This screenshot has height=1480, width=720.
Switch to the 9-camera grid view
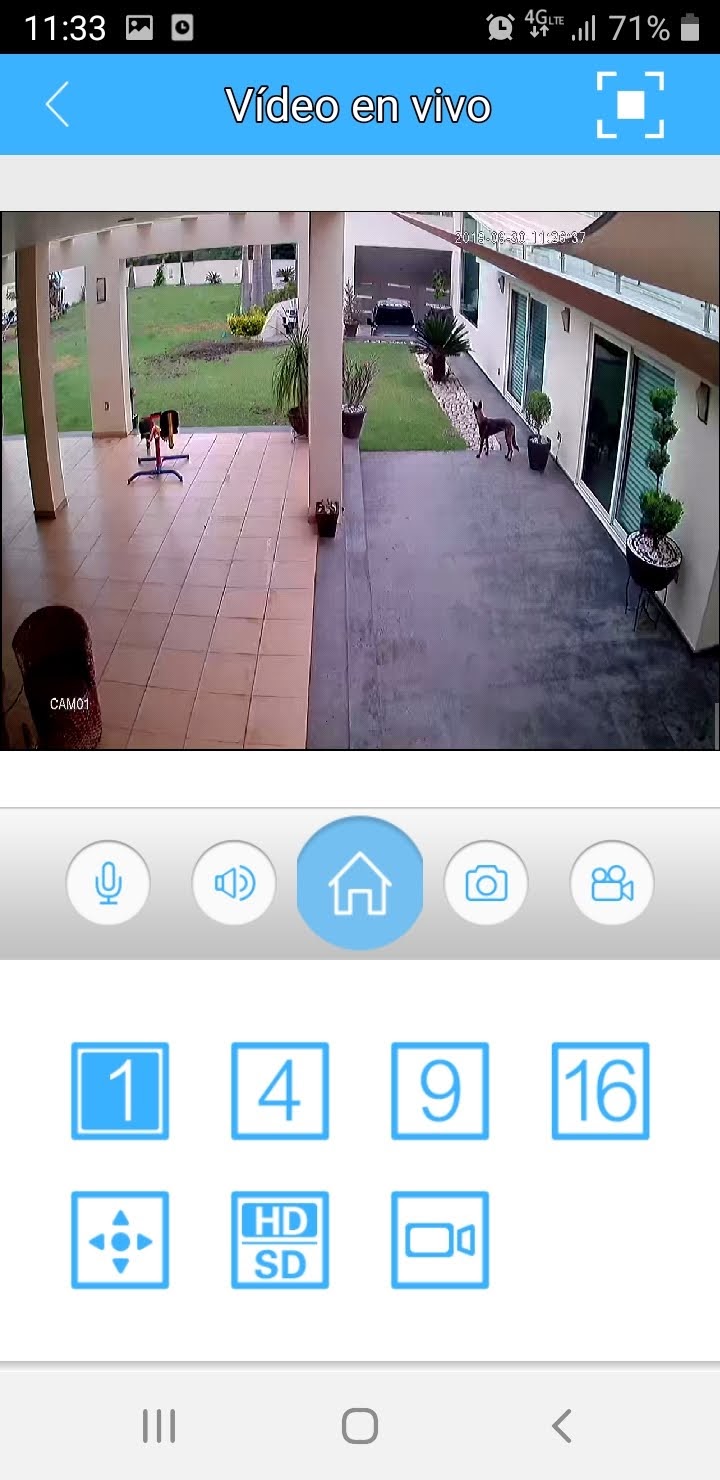tap(440, 1091)
